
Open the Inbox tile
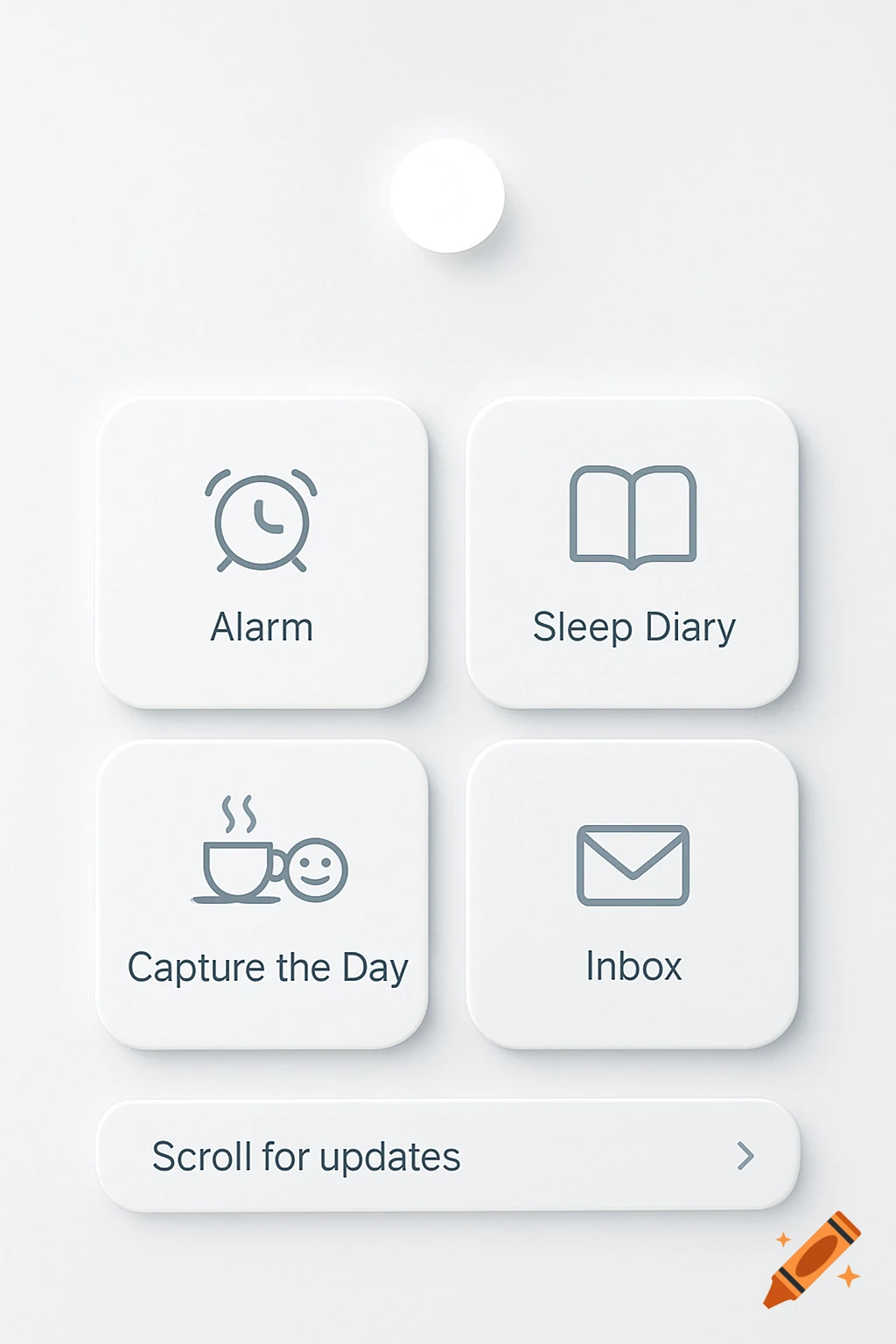(632, 892)
